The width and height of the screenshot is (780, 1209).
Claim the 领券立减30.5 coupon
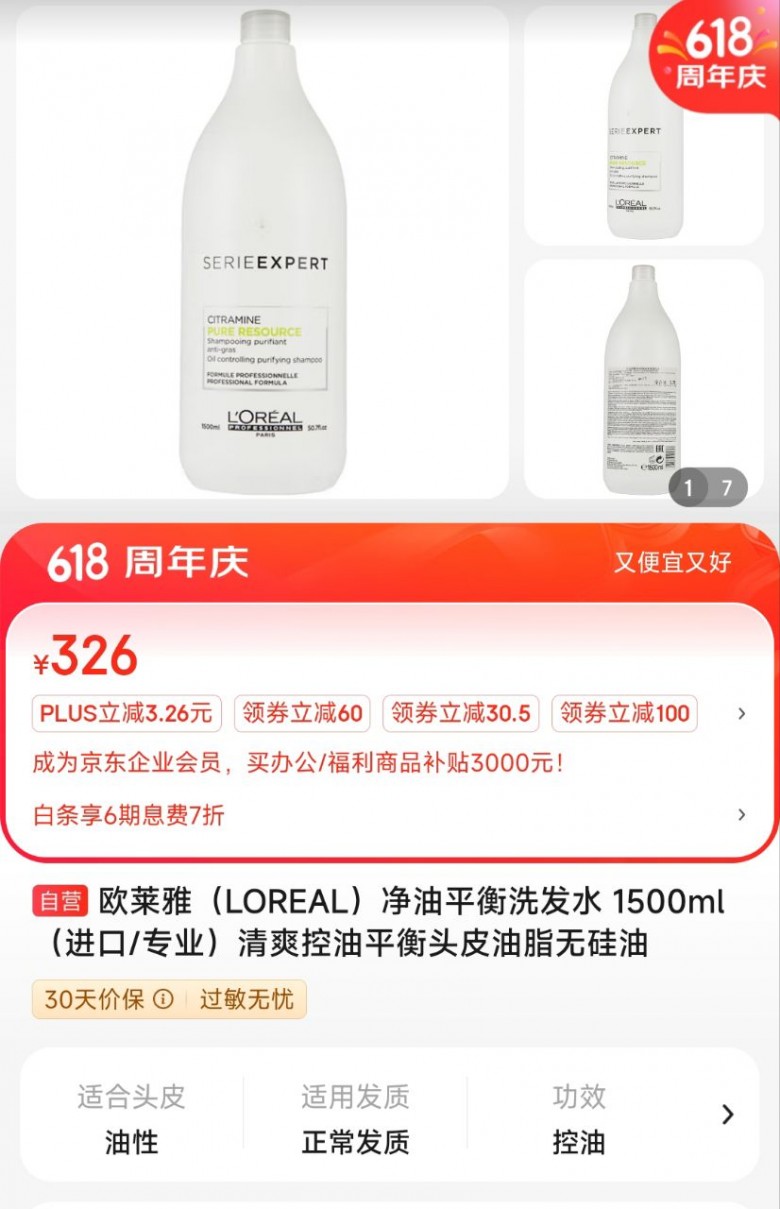[x=461, y=713]
